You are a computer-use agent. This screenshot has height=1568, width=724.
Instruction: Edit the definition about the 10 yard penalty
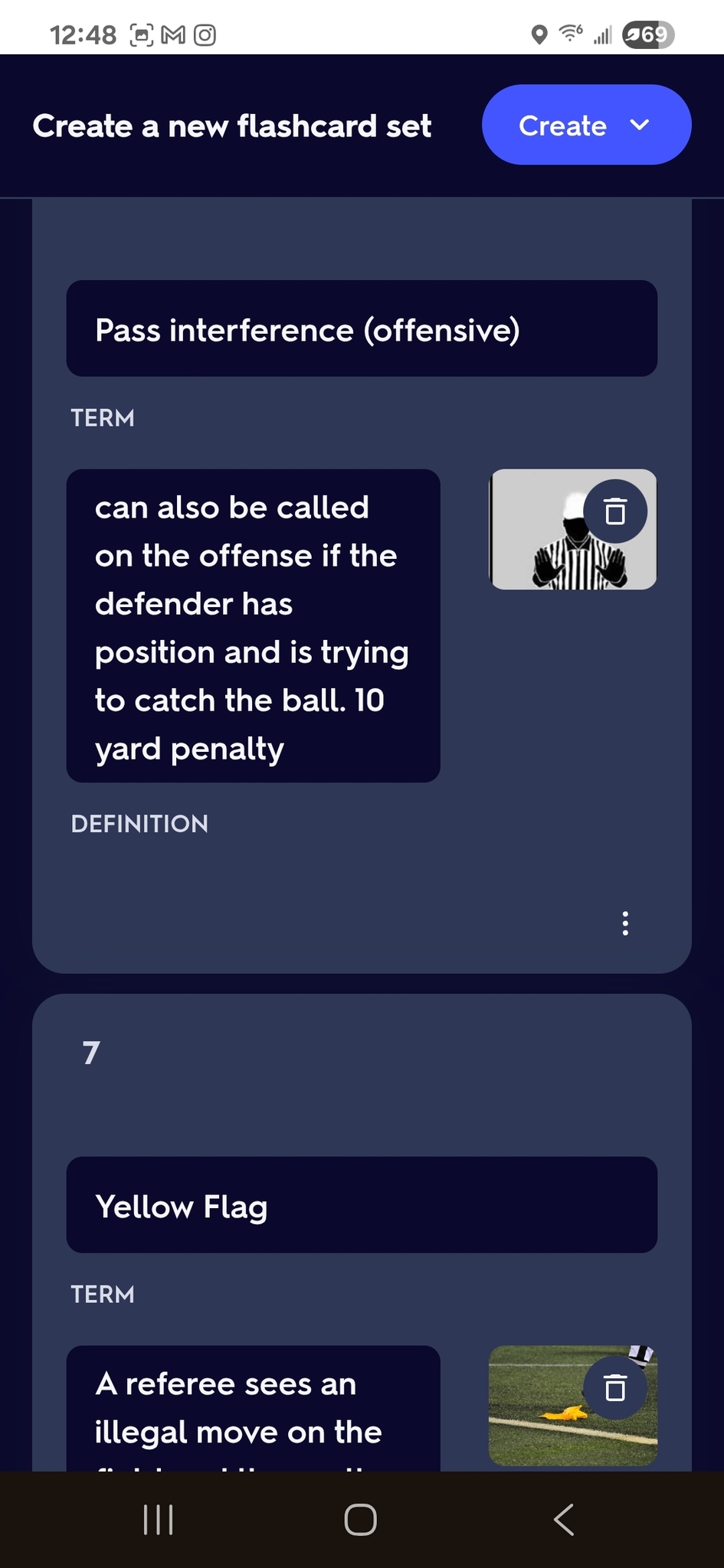coord(253,626)
